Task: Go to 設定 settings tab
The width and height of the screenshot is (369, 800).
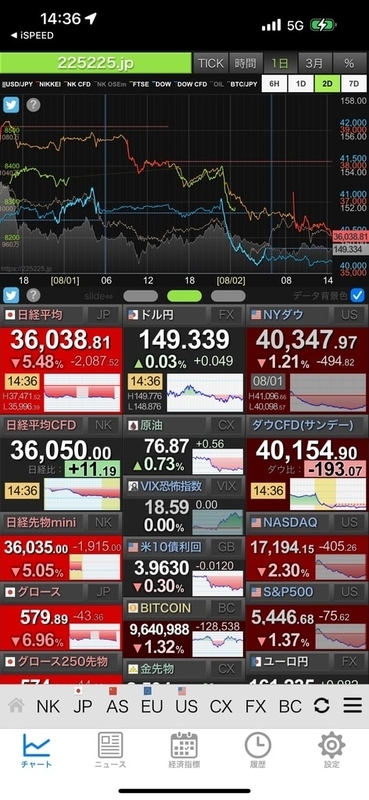Action: tap(332, 750)
